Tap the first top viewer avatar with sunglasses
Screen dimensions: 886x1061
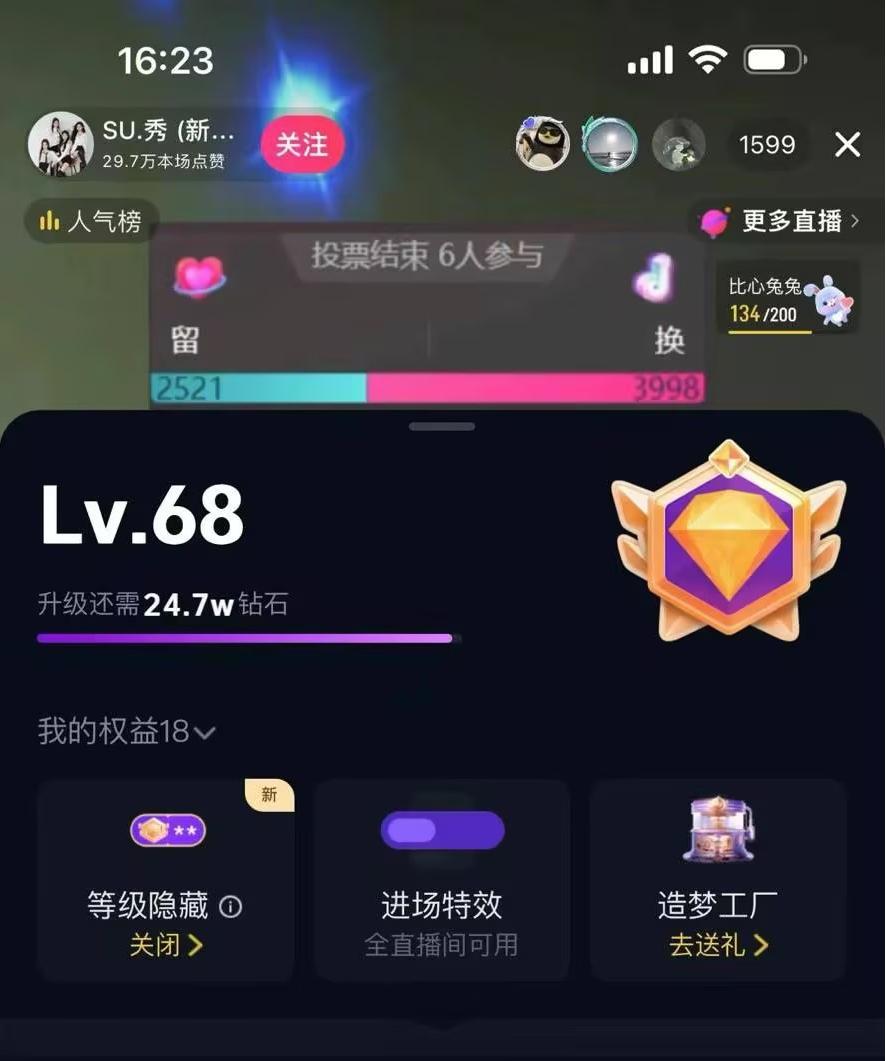[543, 144]
